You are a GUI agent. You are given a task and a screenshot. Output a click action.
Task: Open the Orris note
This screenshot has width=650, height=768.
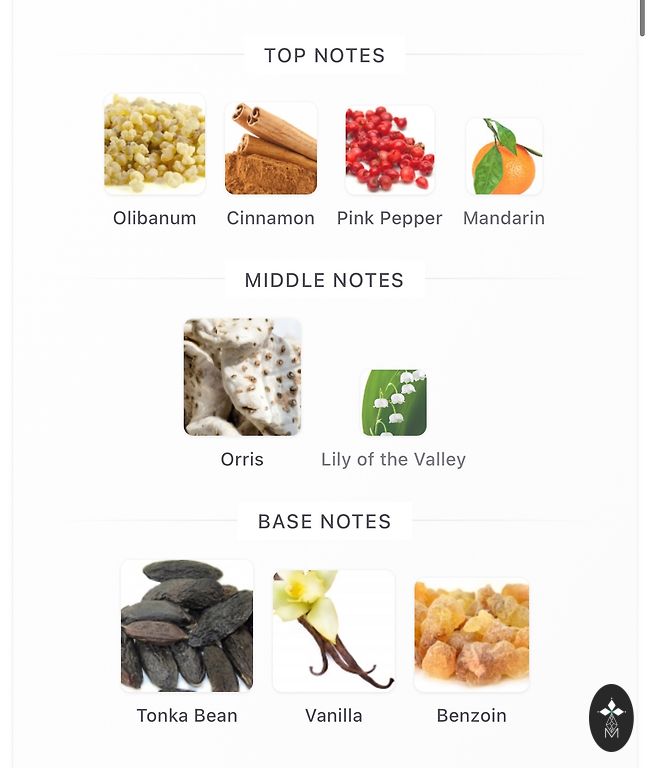242,377
